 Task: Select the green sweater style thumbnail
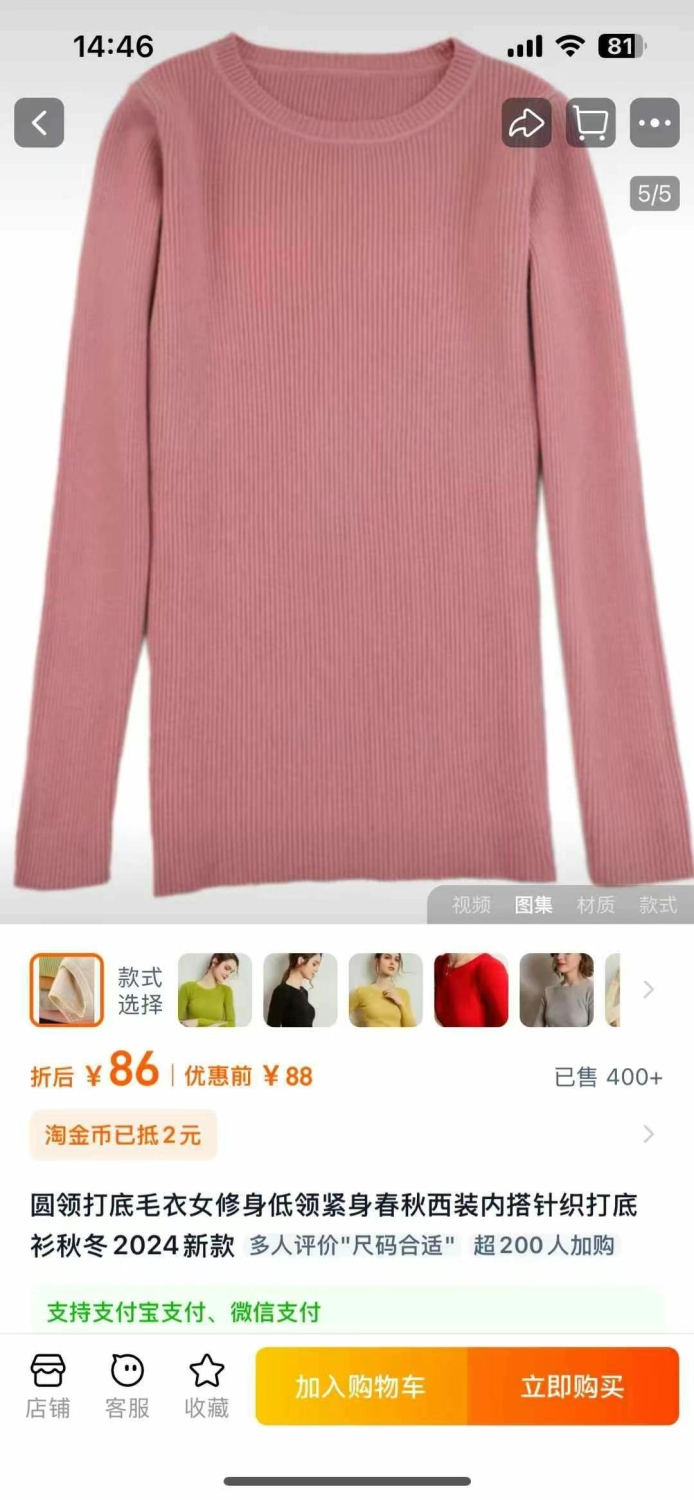(215, 990)
